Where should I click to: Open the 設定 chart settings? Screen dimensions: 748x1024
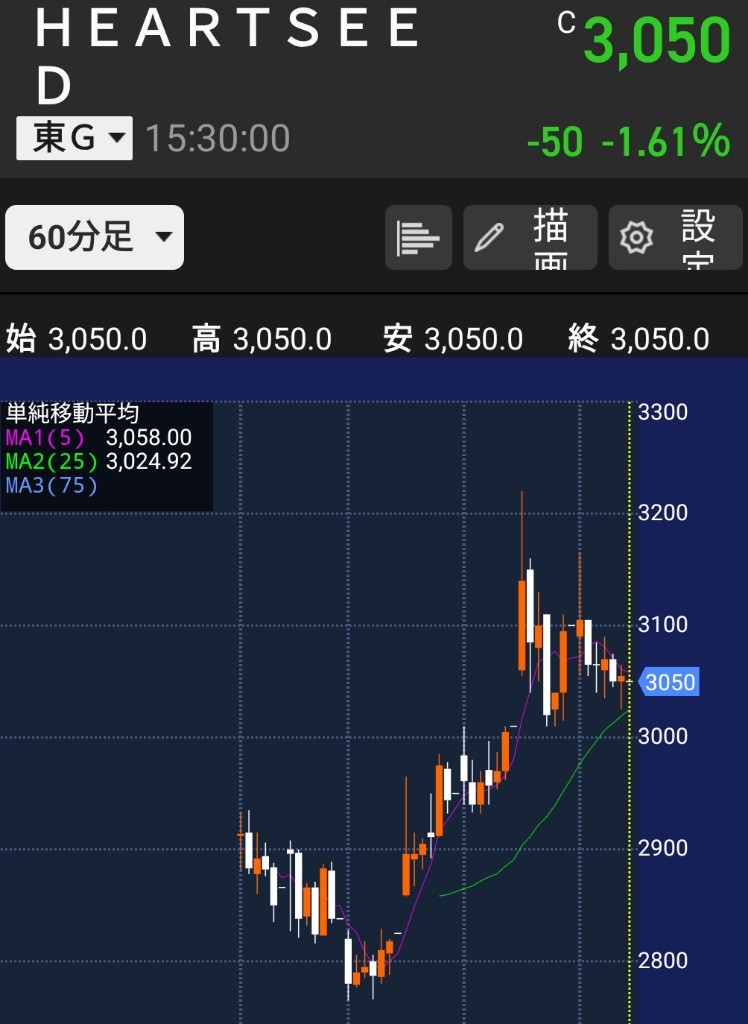(675, 238)
